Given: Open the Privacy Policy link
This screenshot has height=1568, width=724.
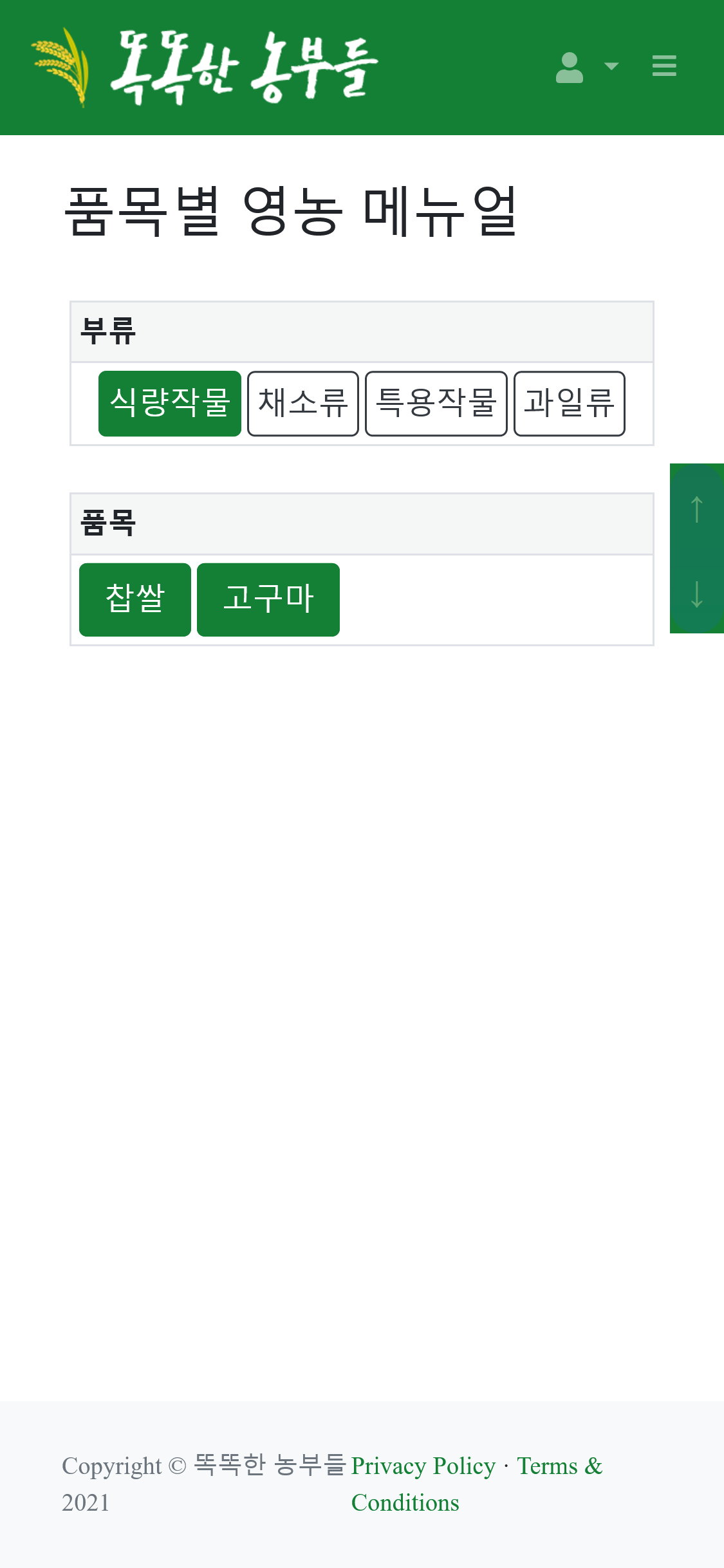Looking at the screenshot, I should [x=423, y=1466].
